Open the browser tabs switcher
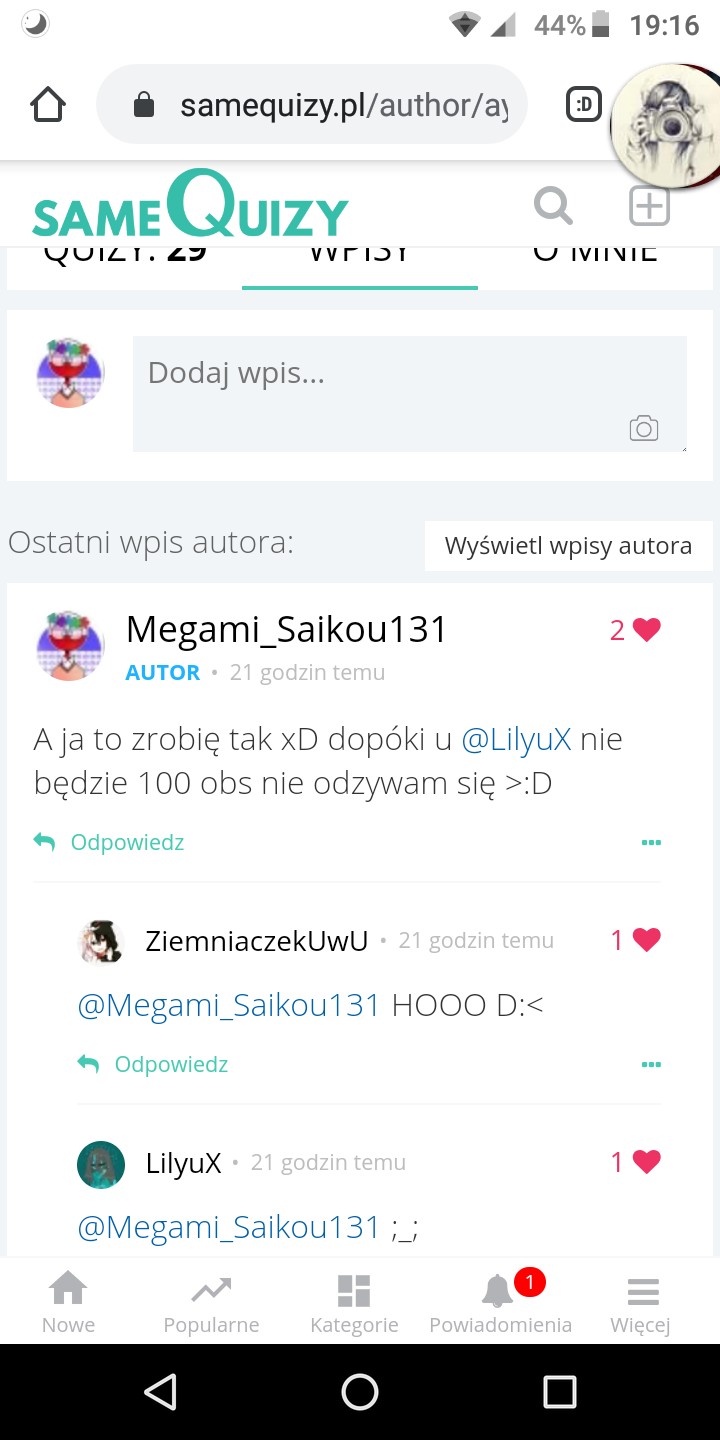 [x=584, y=104]
